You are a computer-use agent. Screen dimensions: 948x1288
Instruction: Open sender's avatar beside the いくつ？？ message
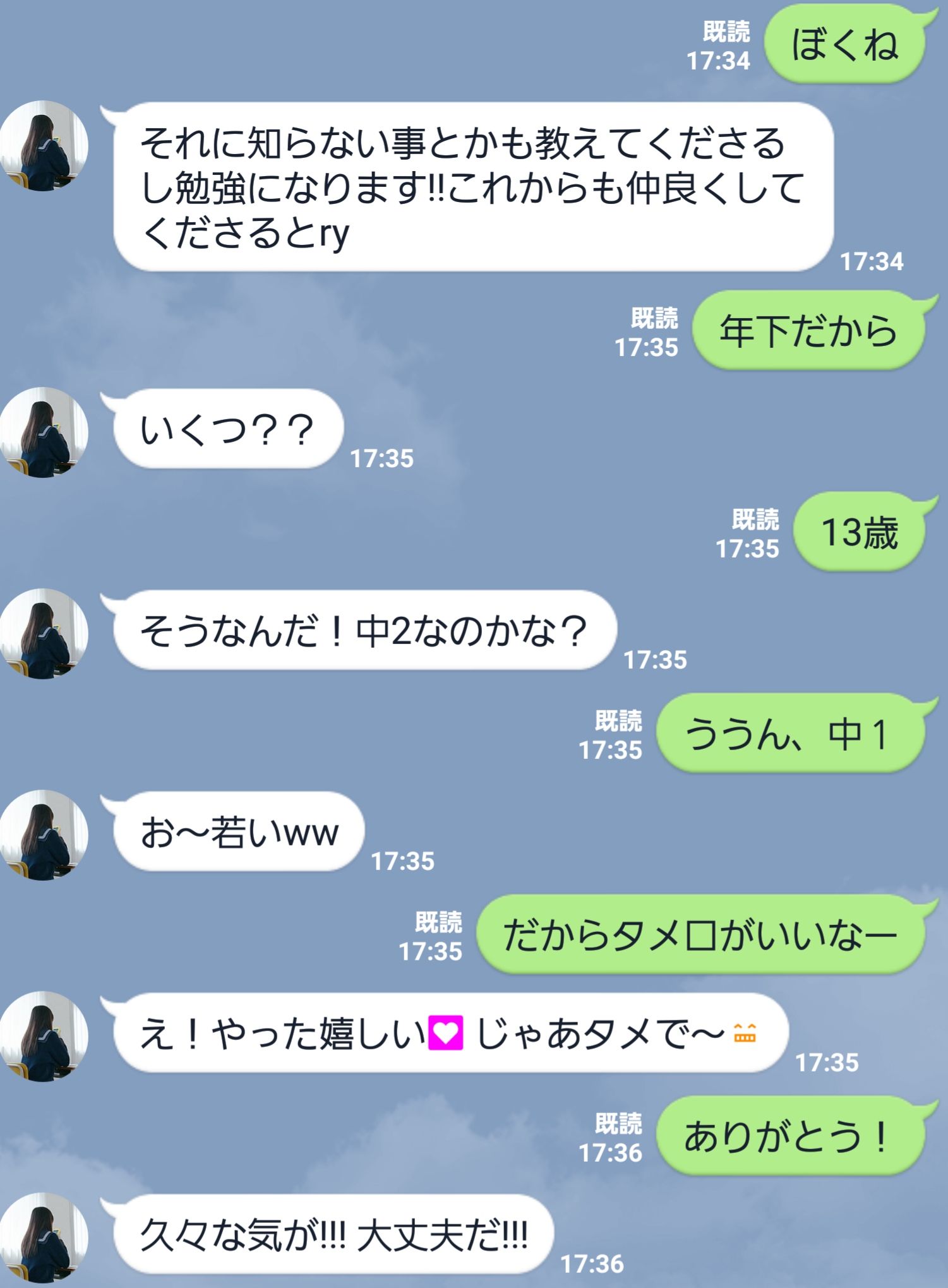point(43,432)
